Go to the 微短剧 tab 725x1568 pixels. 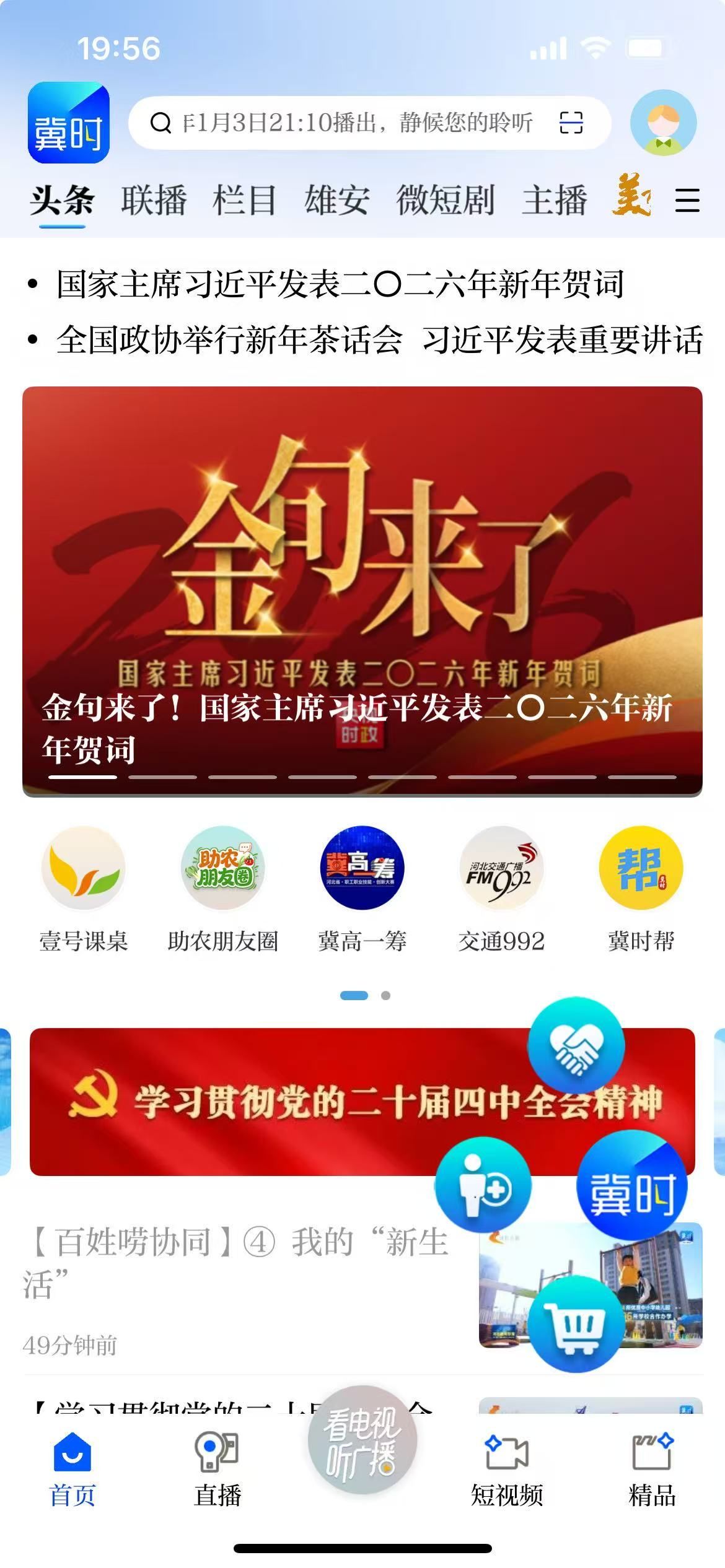[x=445, y=201]
